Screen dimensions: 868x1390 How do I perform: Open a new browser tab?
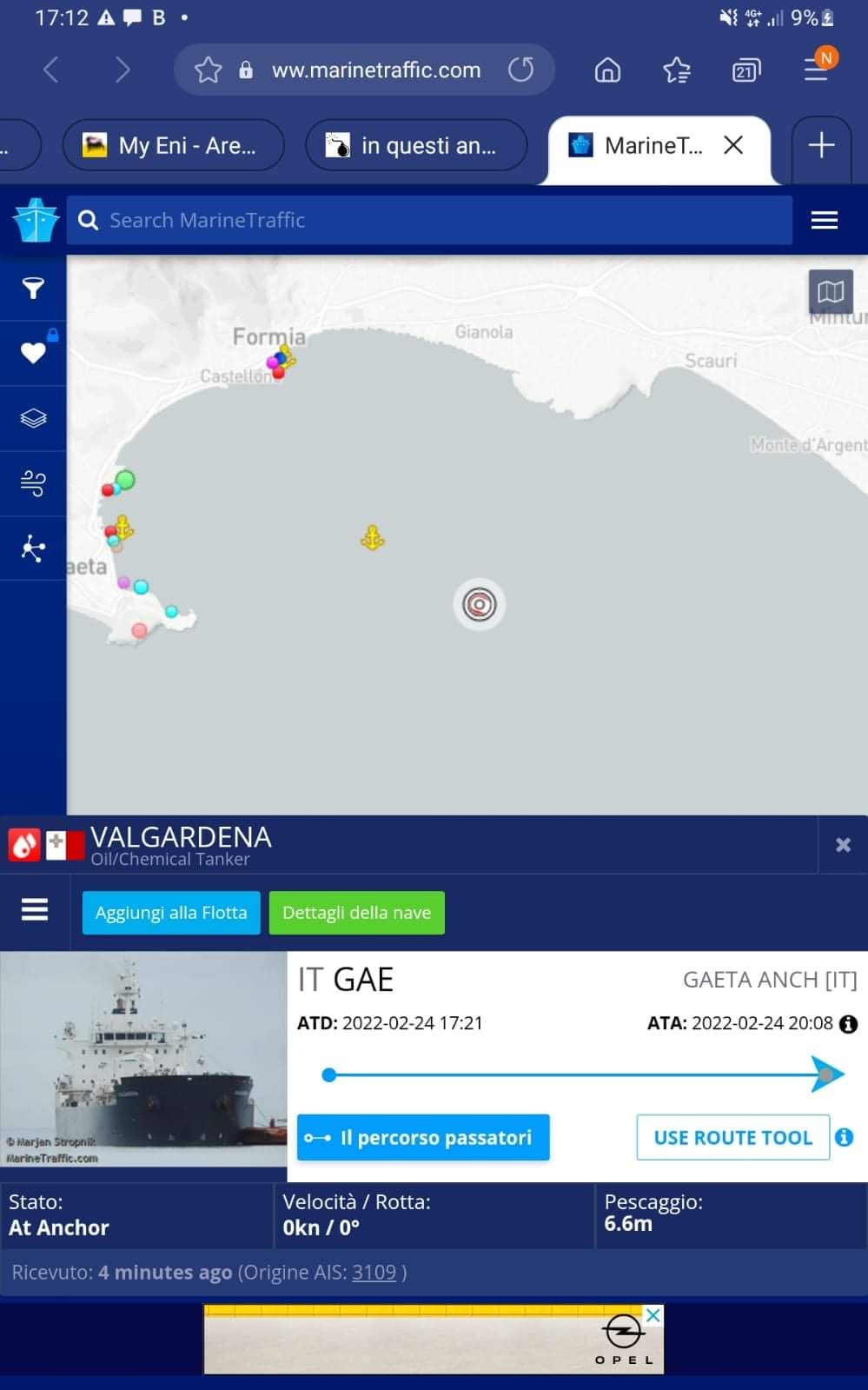[821, 145]
